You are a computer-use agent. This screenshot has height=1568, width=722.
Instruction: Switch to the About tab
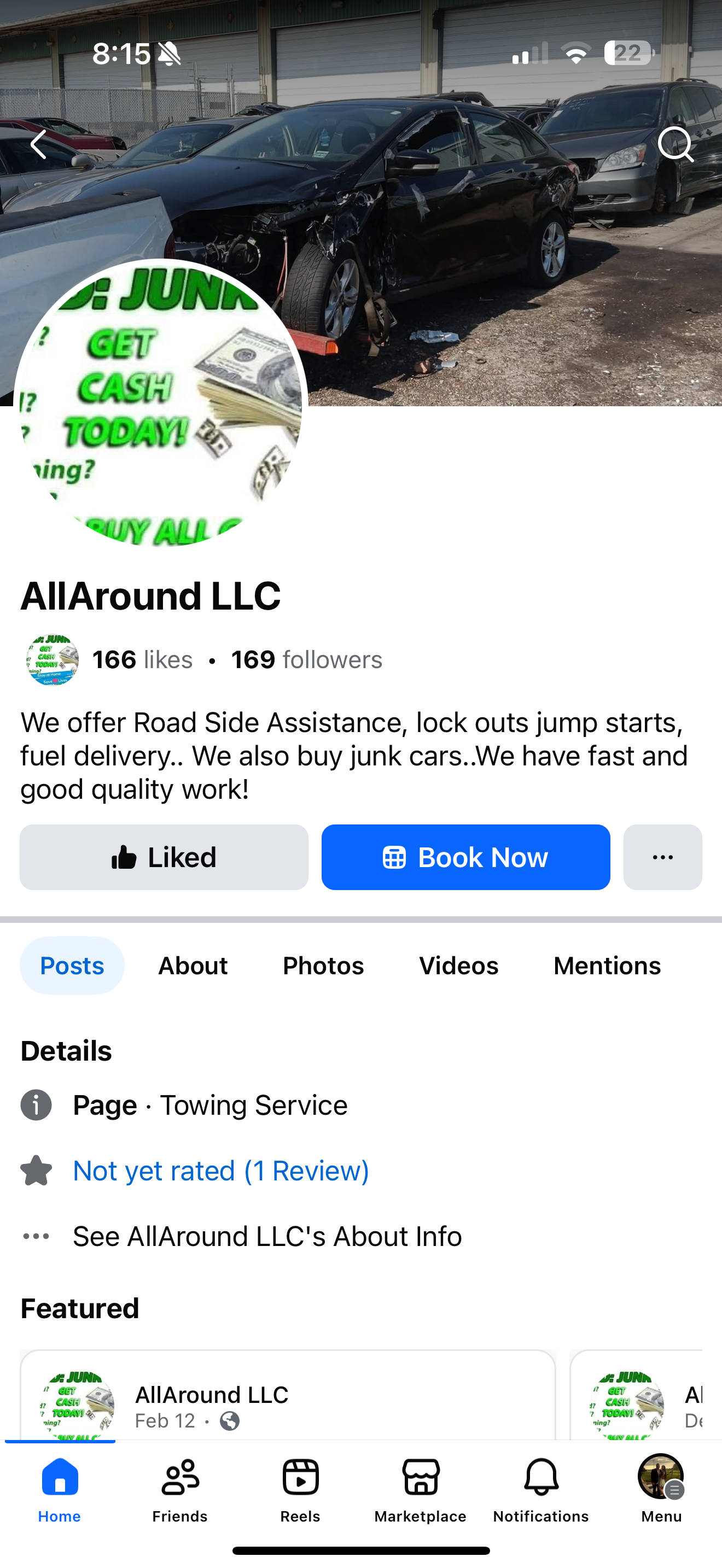(193, 966)
